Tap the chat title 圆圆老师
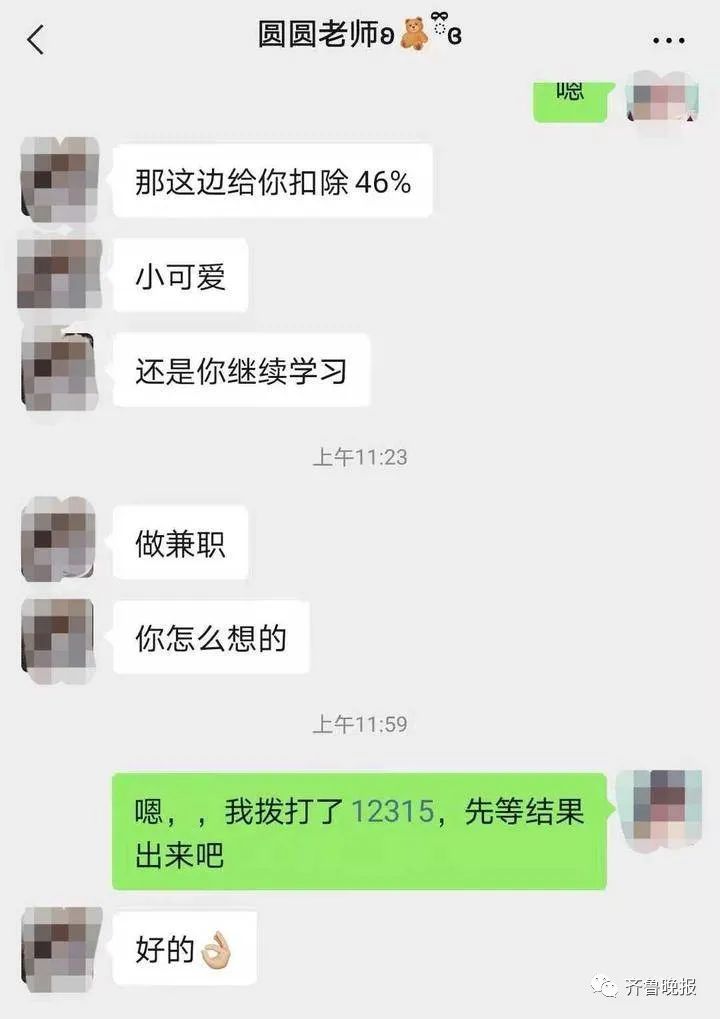 [x=310, y=32]
